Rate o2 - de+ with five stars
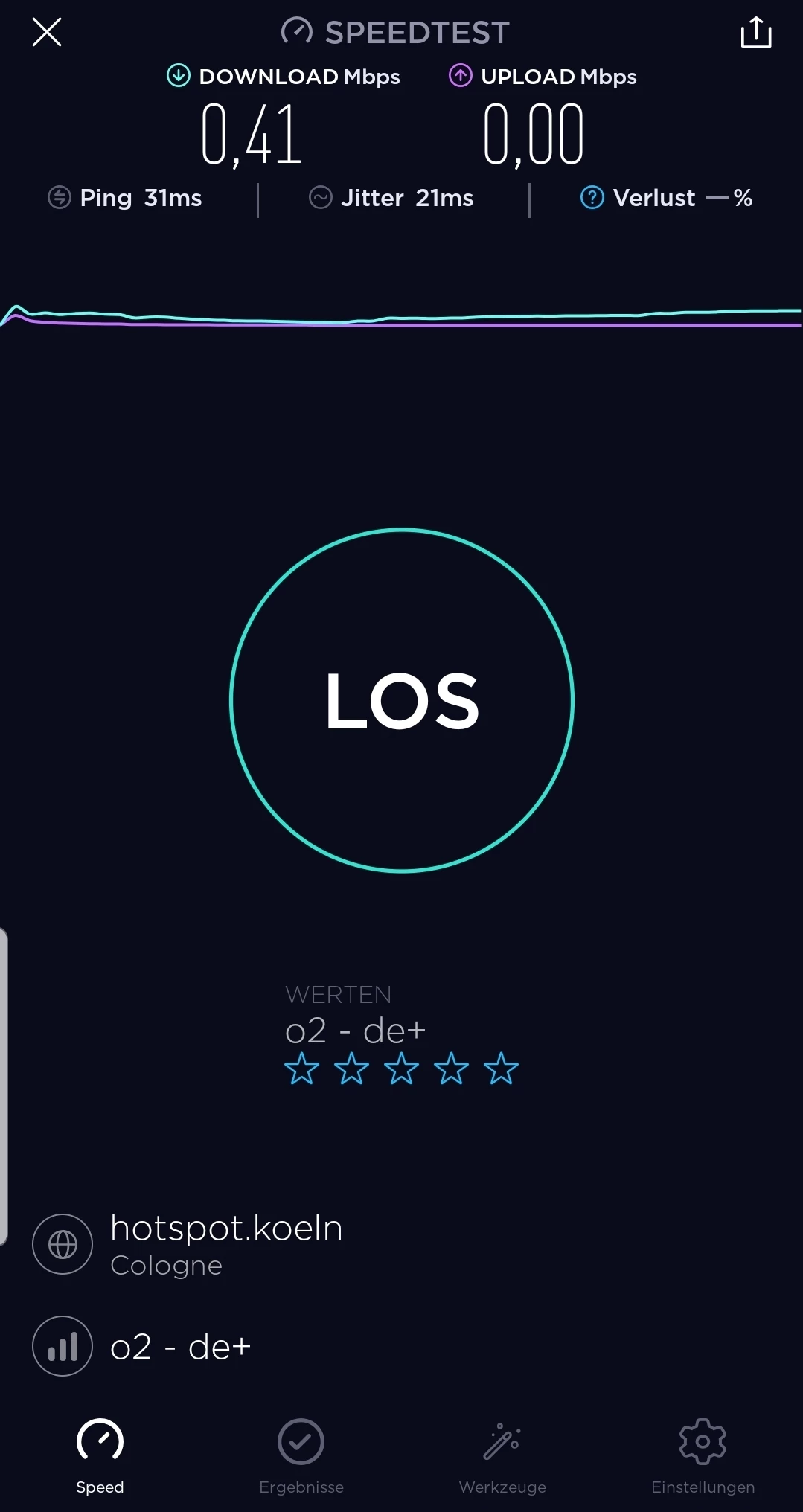 (501, 1069)
